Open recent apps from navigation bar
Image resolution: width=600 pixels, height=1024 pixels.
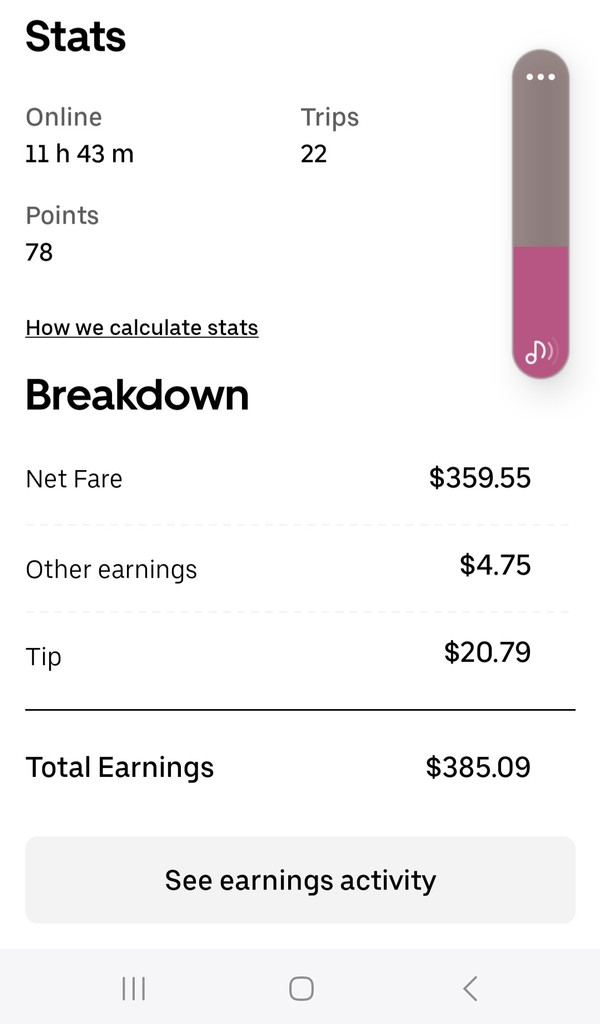[x=133, y=989]
